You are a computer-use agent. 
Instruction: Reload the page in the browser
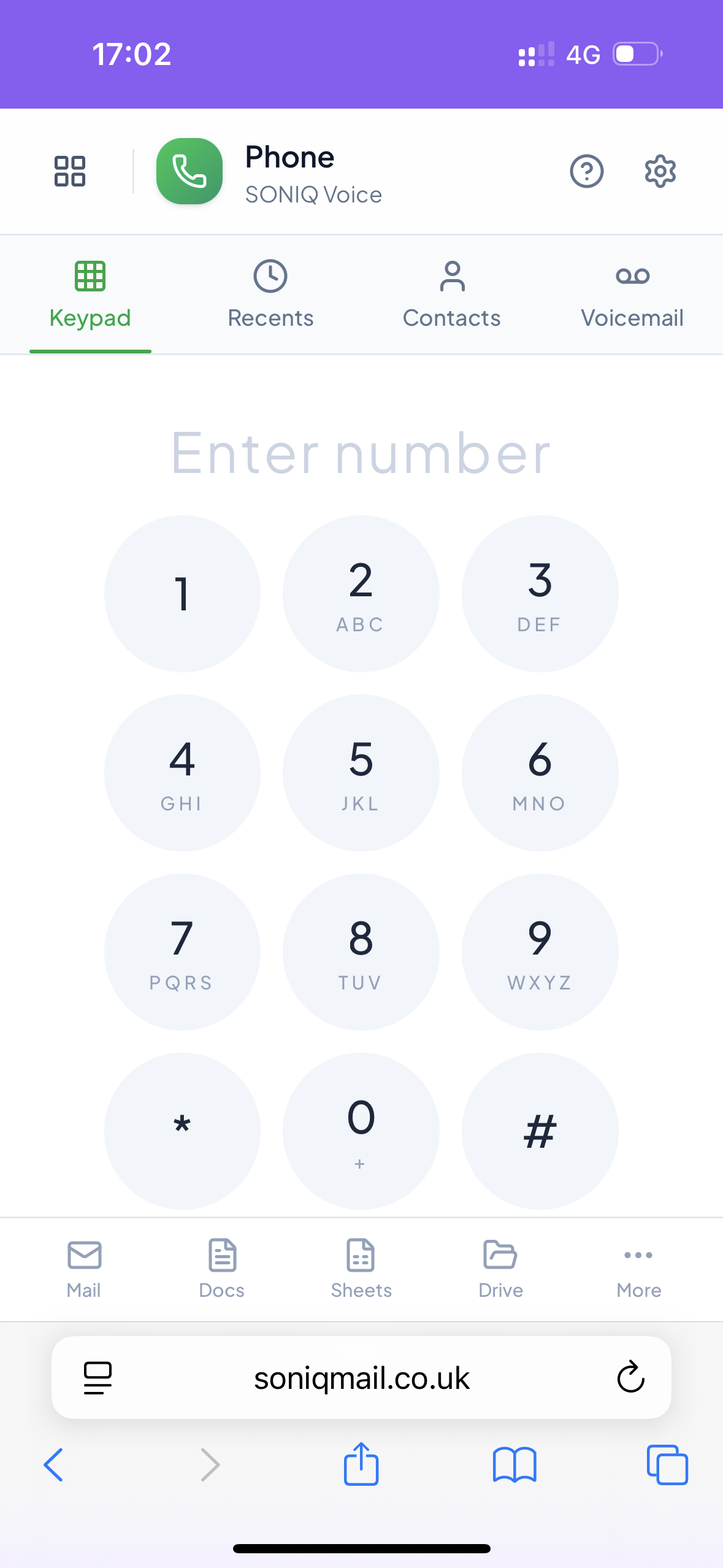pyautogui.click(x=630, y=1377)
